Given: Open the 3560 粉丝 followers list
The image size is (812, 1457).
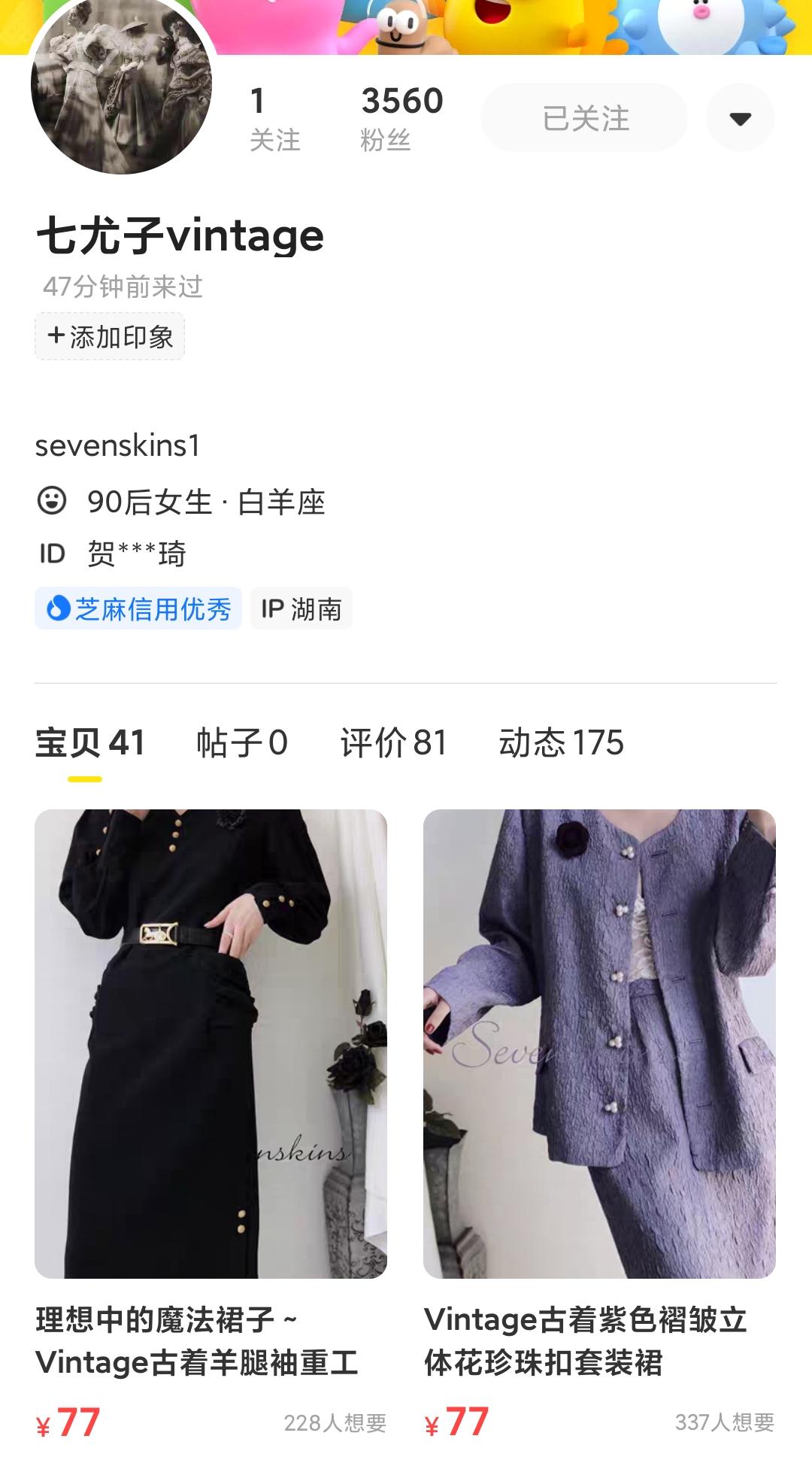Looking at the screenshot, I should click(402, 115).
